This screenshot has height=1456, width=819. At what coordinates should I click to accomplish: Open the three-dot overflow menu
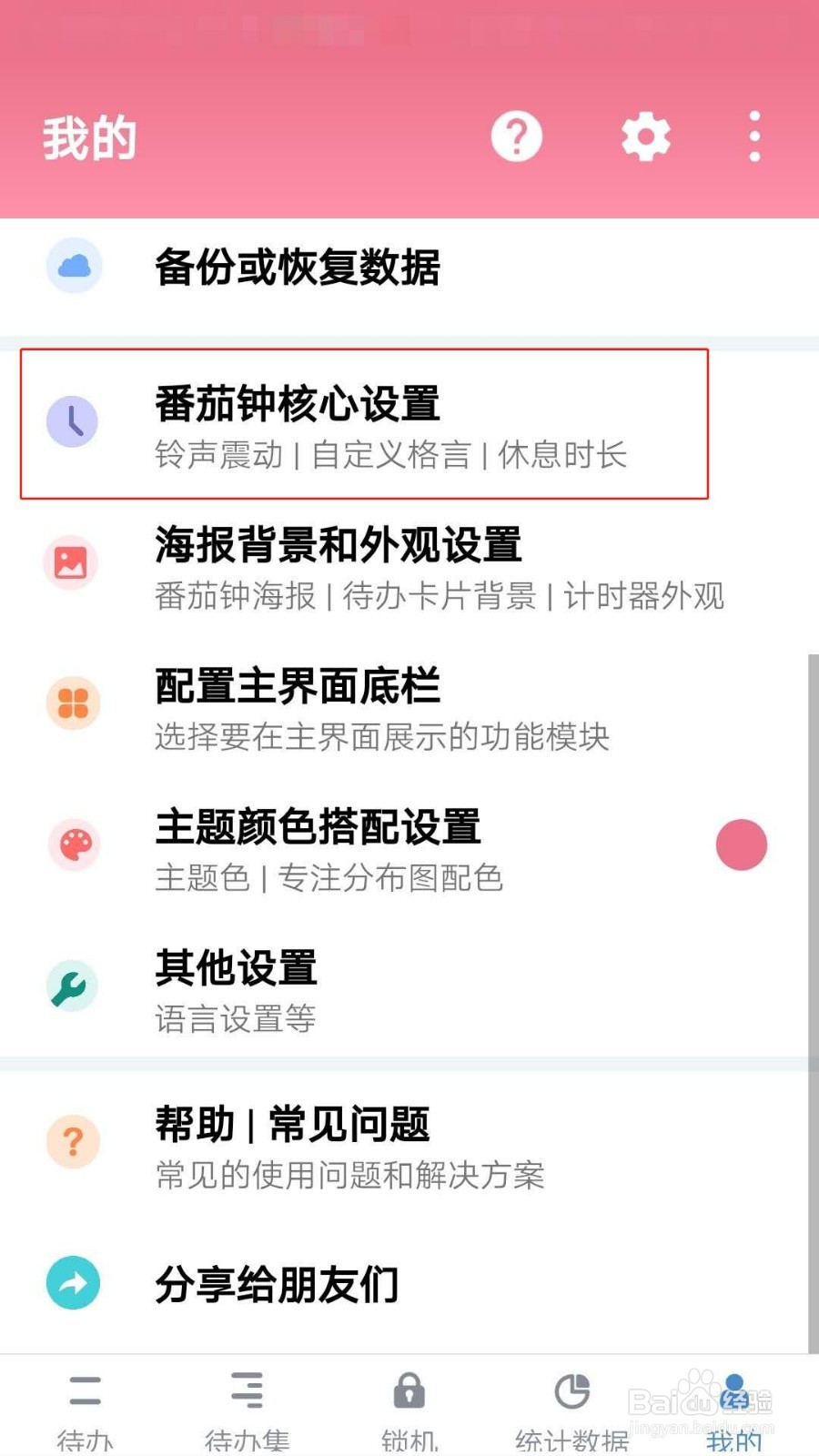tap(753, 136)
